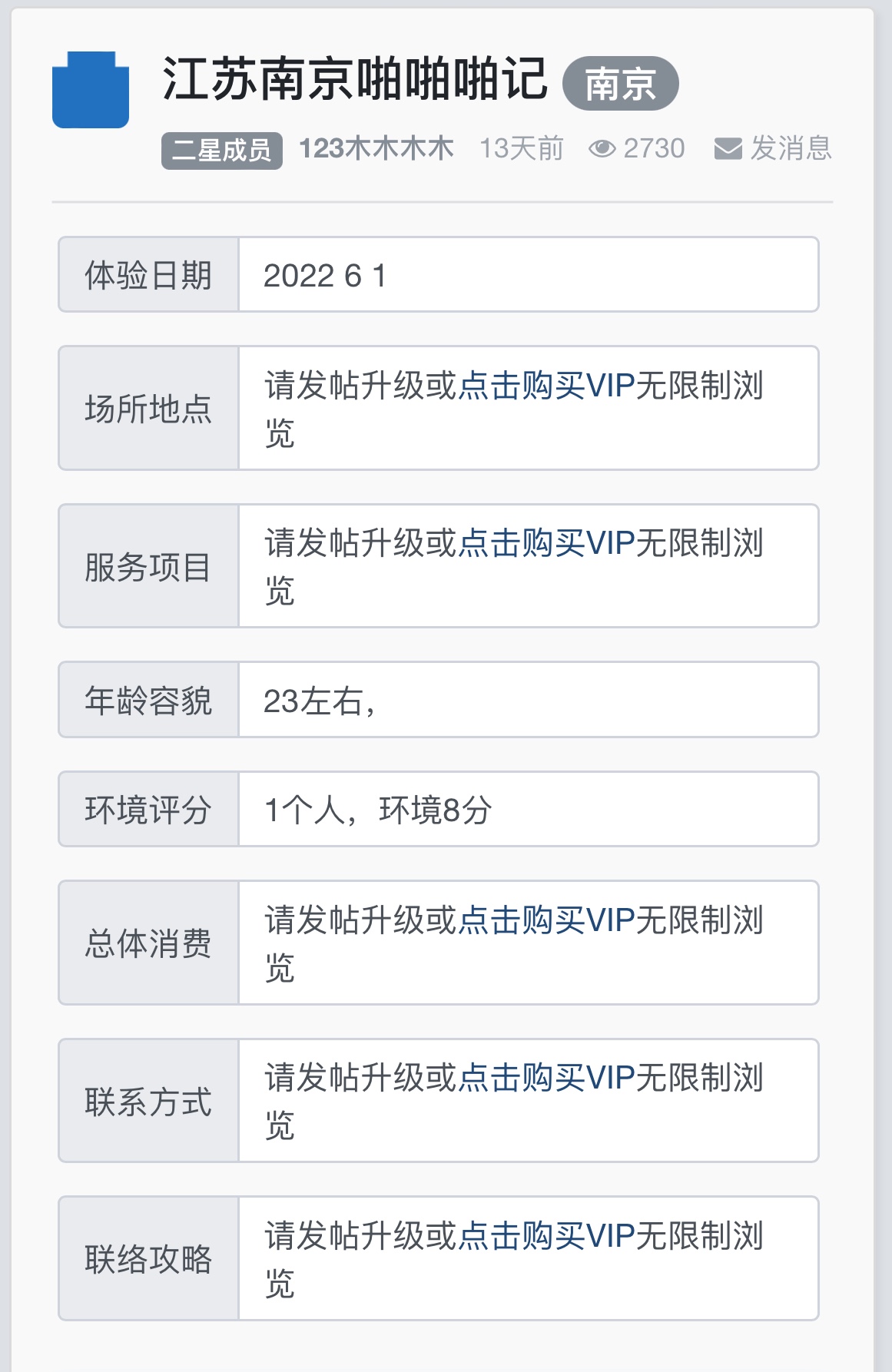Tap the VIP purchase link in 联系方式
Viewport: 892px width, 1372px height.
(x=546, y=1078)
